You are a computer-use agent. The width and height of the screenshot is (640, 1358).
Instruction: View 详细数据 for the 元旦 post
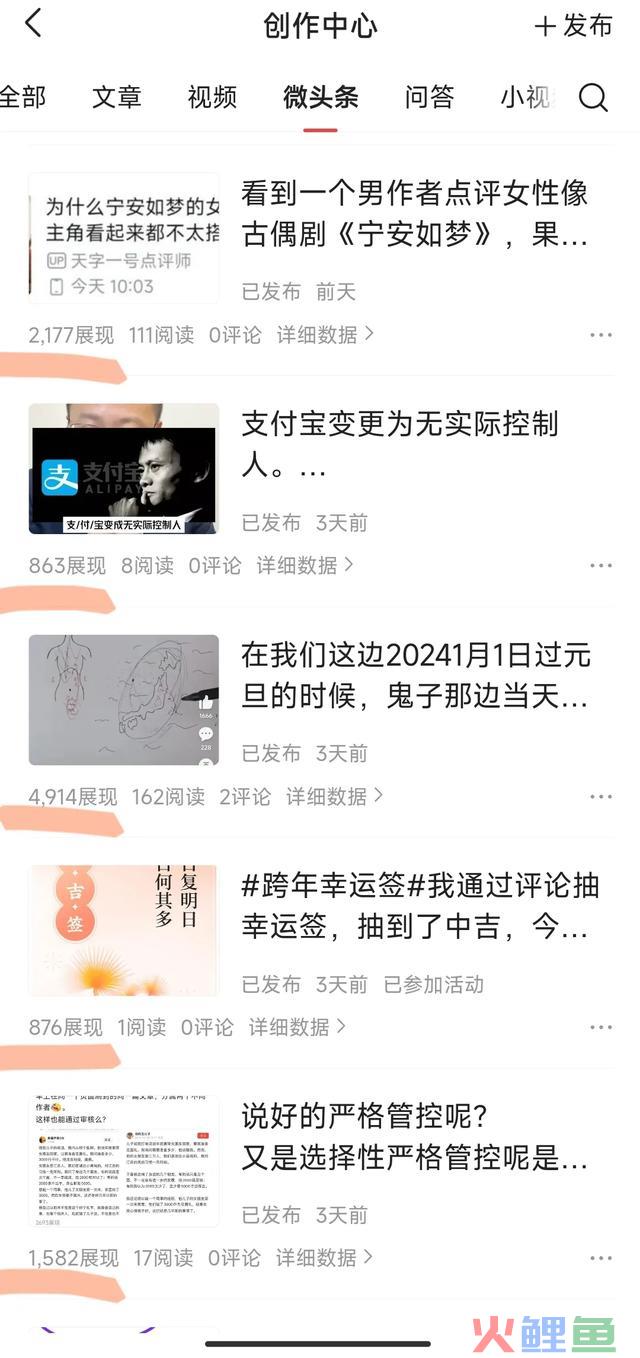click(335, 796)
